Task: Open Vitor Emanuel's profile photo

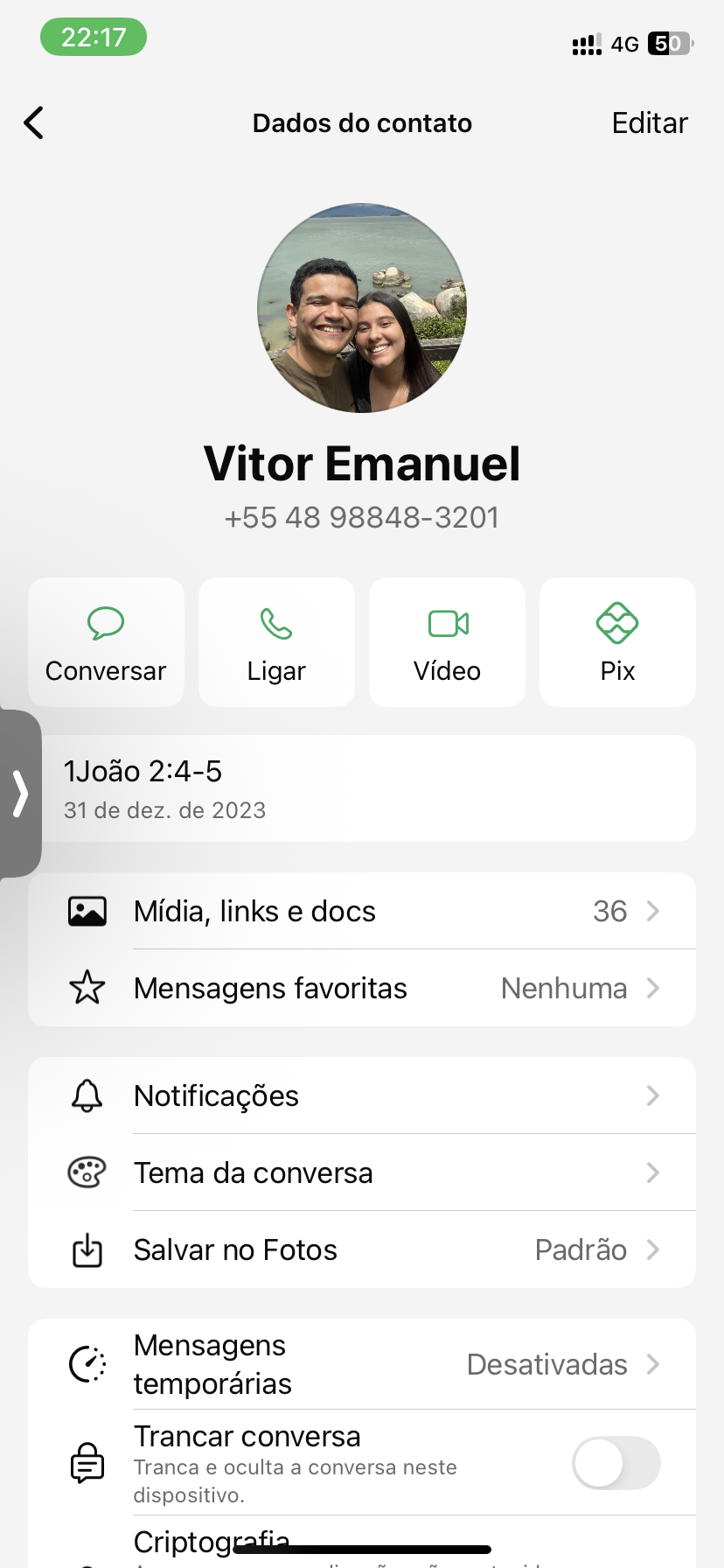Action: pyautogui.click(x=362, y=308)
